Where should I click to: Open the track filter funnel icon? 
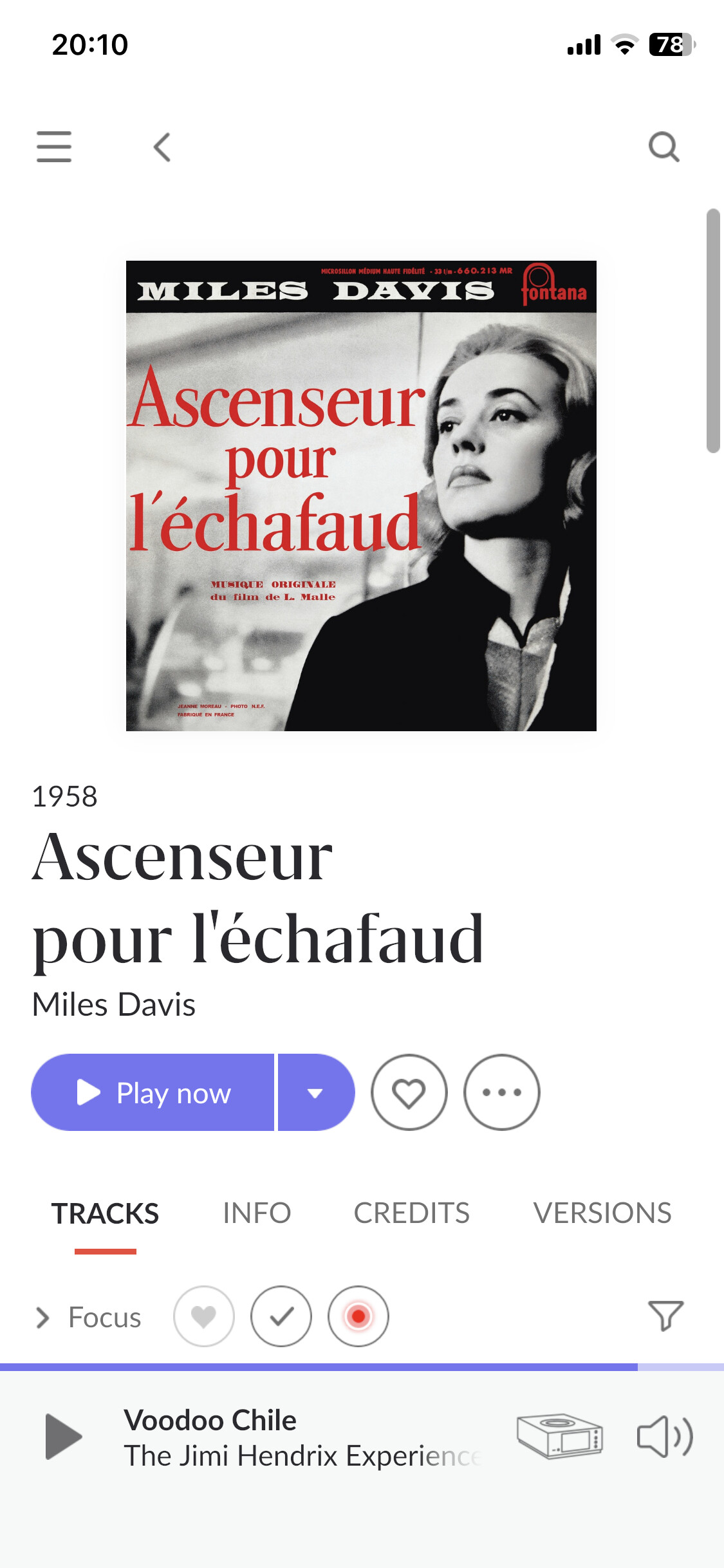point(665,1316)
